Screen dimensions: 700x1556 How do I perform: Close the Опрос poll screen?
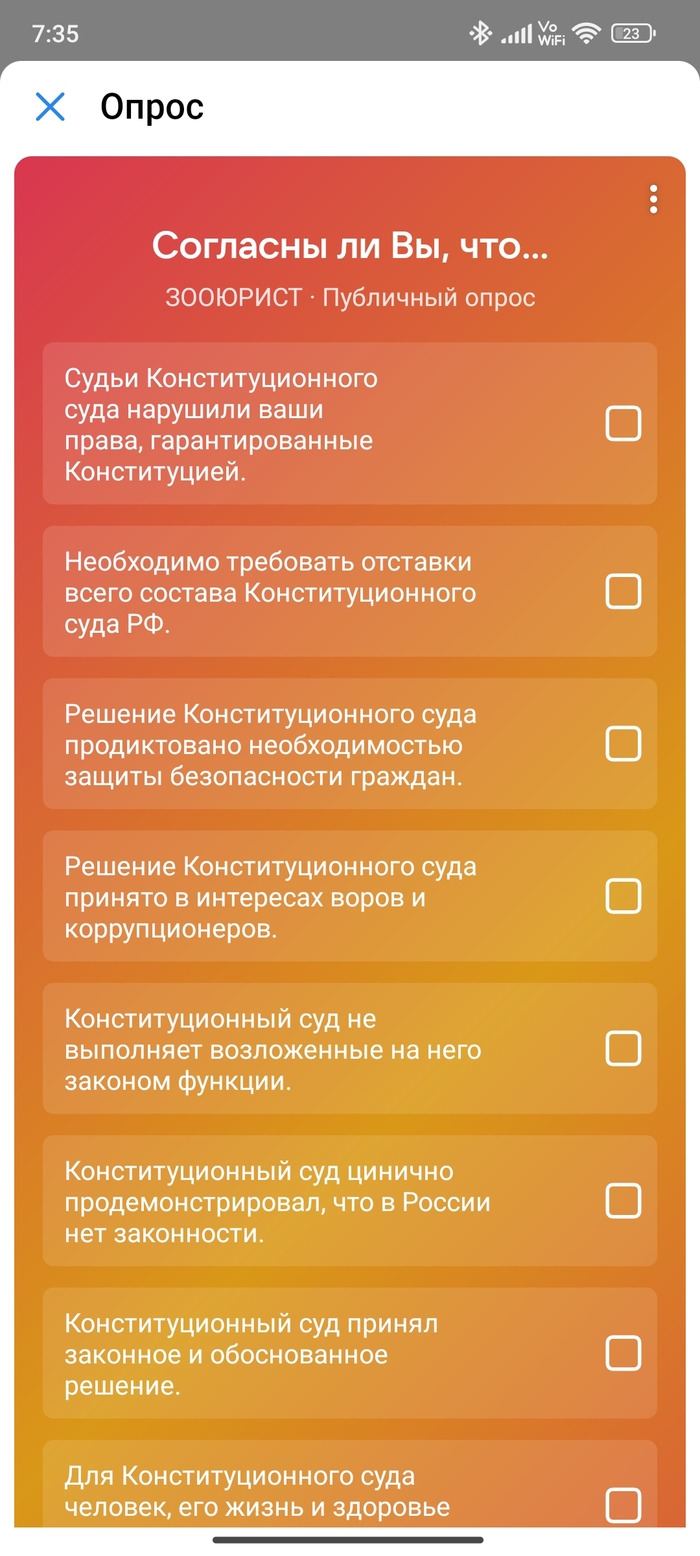[x=50, y=107]
